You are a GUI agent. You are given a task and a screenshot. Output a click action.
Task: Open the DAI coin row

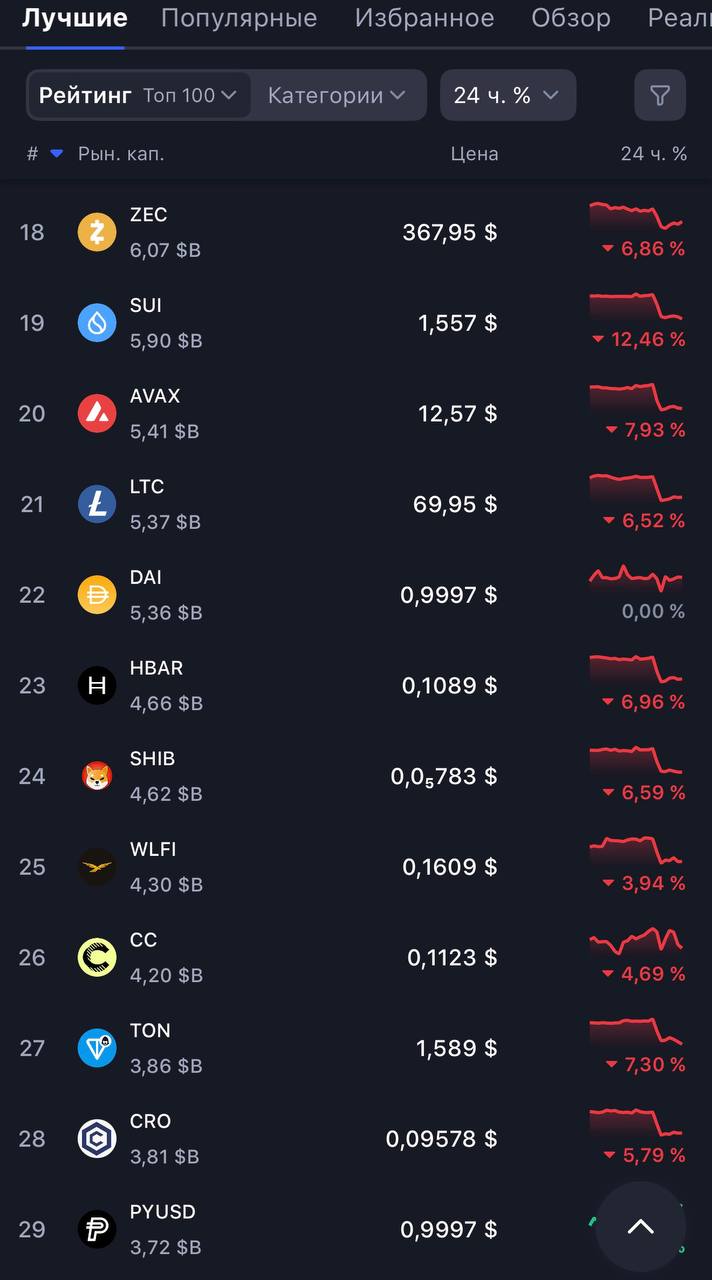click(300, 595)
